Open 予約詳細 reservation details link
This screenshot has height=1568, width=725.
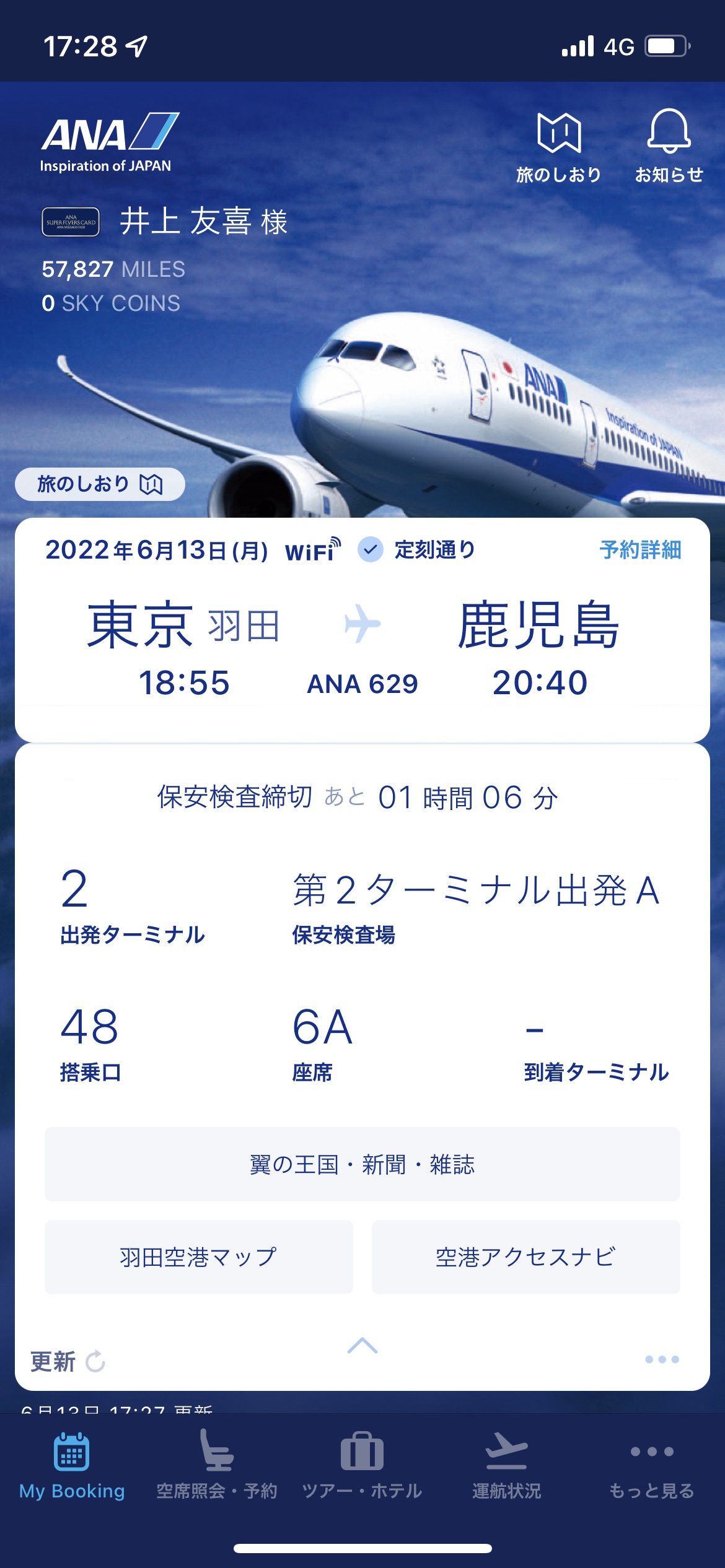(640, 549)
